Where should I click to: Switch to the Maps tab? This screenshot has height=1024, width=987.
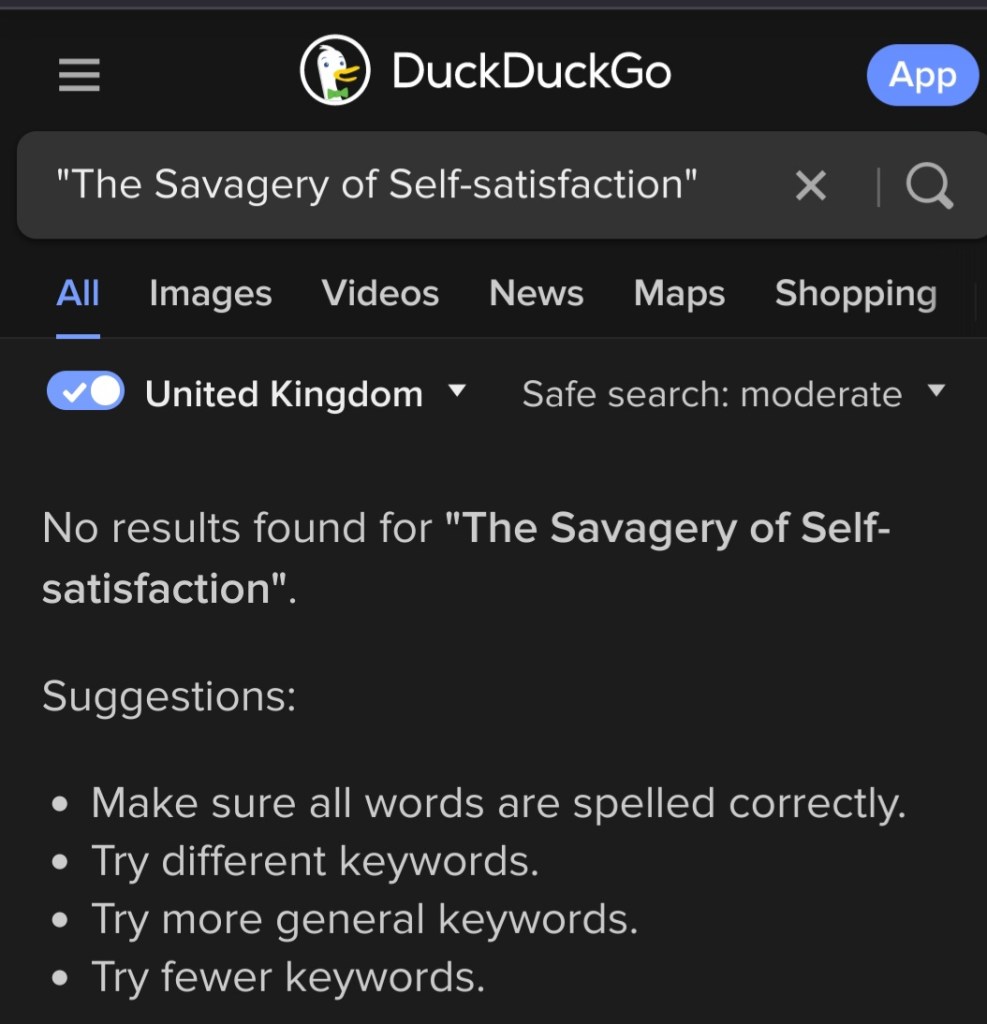(679, 294)
